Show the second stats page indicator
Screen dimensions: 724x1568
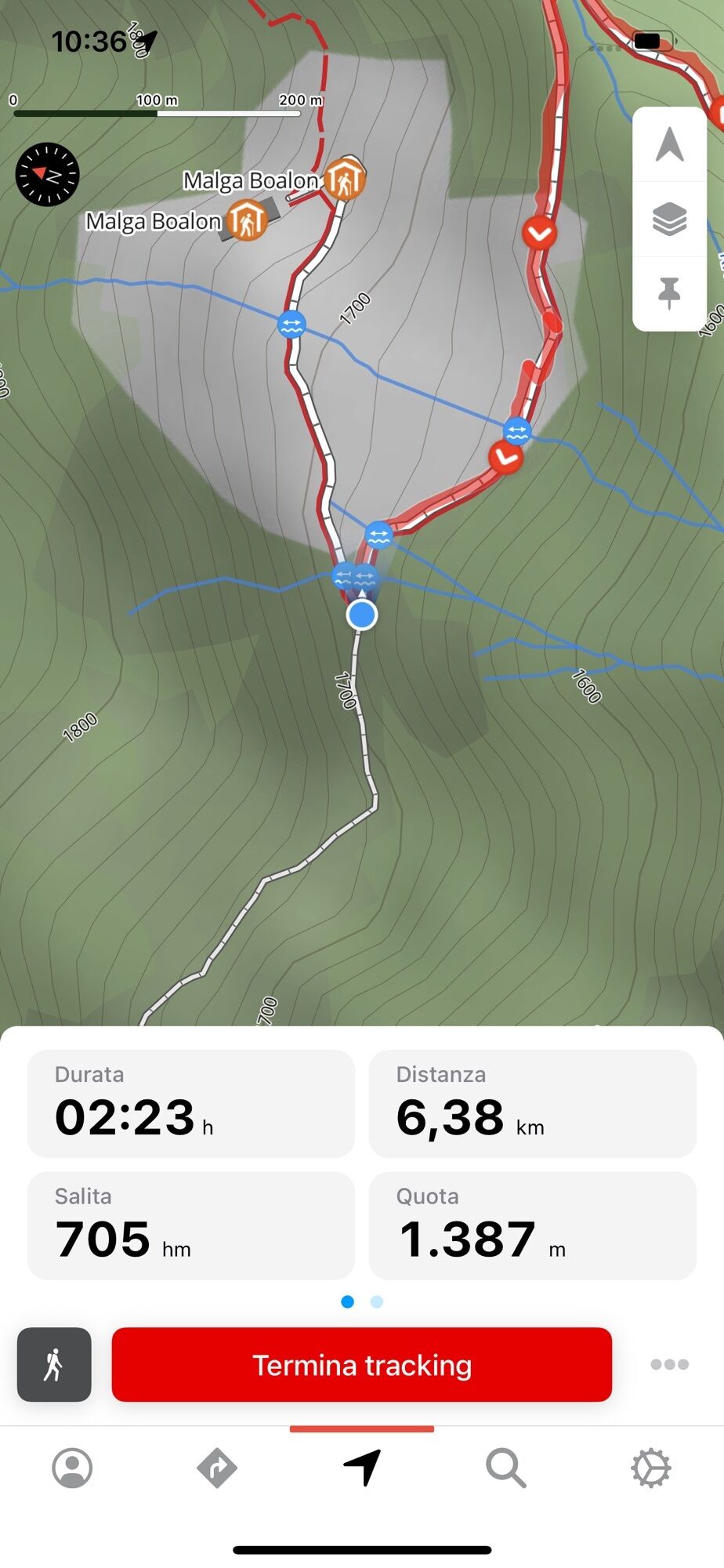pyautogui.click(x=377, y=1302)
